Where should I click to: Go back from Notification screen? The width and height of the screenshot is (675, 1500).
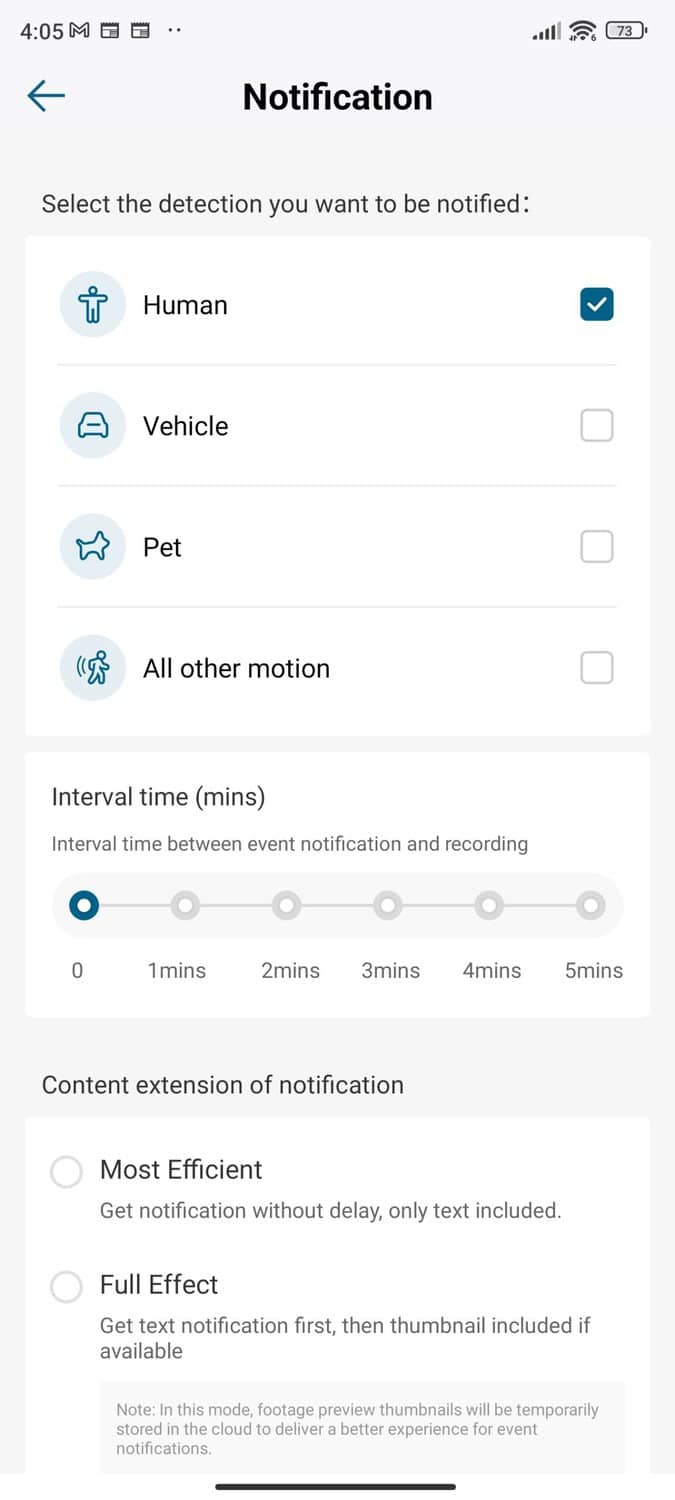[x=46, y=96]
